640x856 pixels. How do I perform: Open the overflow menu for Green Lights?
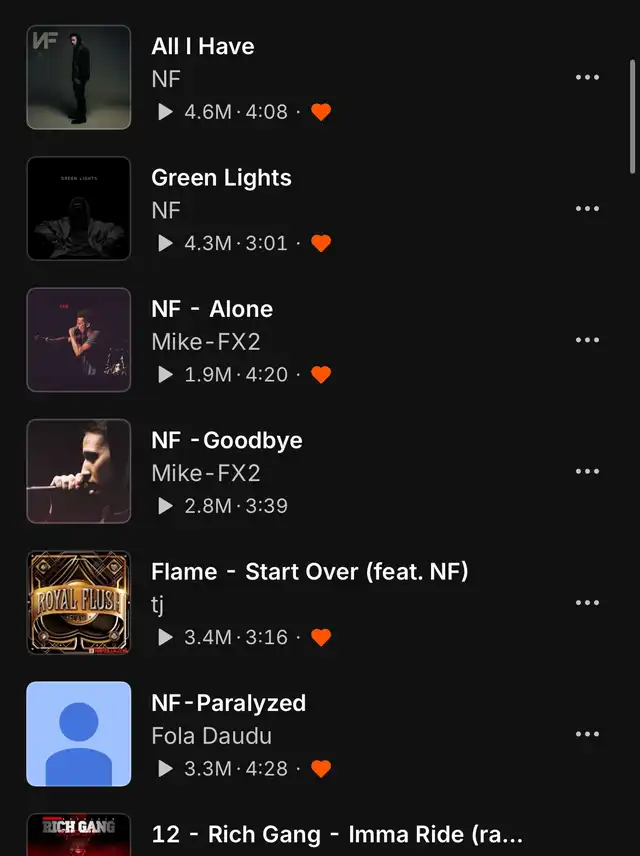pos(587,209)
